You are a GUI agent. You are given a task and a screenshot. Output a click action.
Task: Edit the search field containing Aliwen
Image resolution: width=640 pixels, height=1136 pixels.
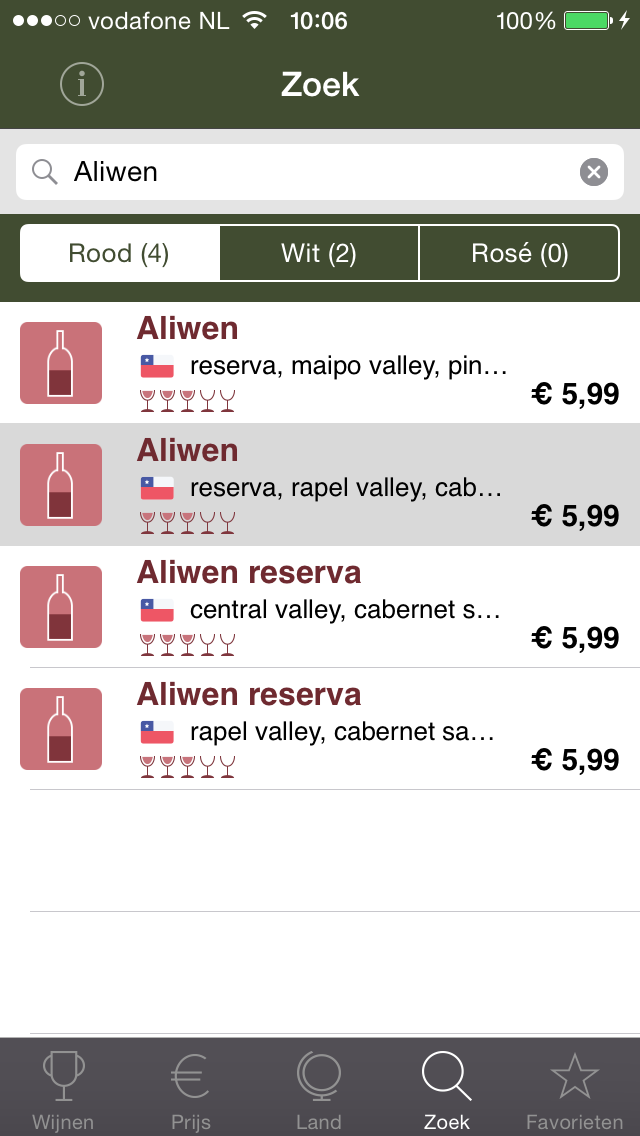(x=320, y=172)
